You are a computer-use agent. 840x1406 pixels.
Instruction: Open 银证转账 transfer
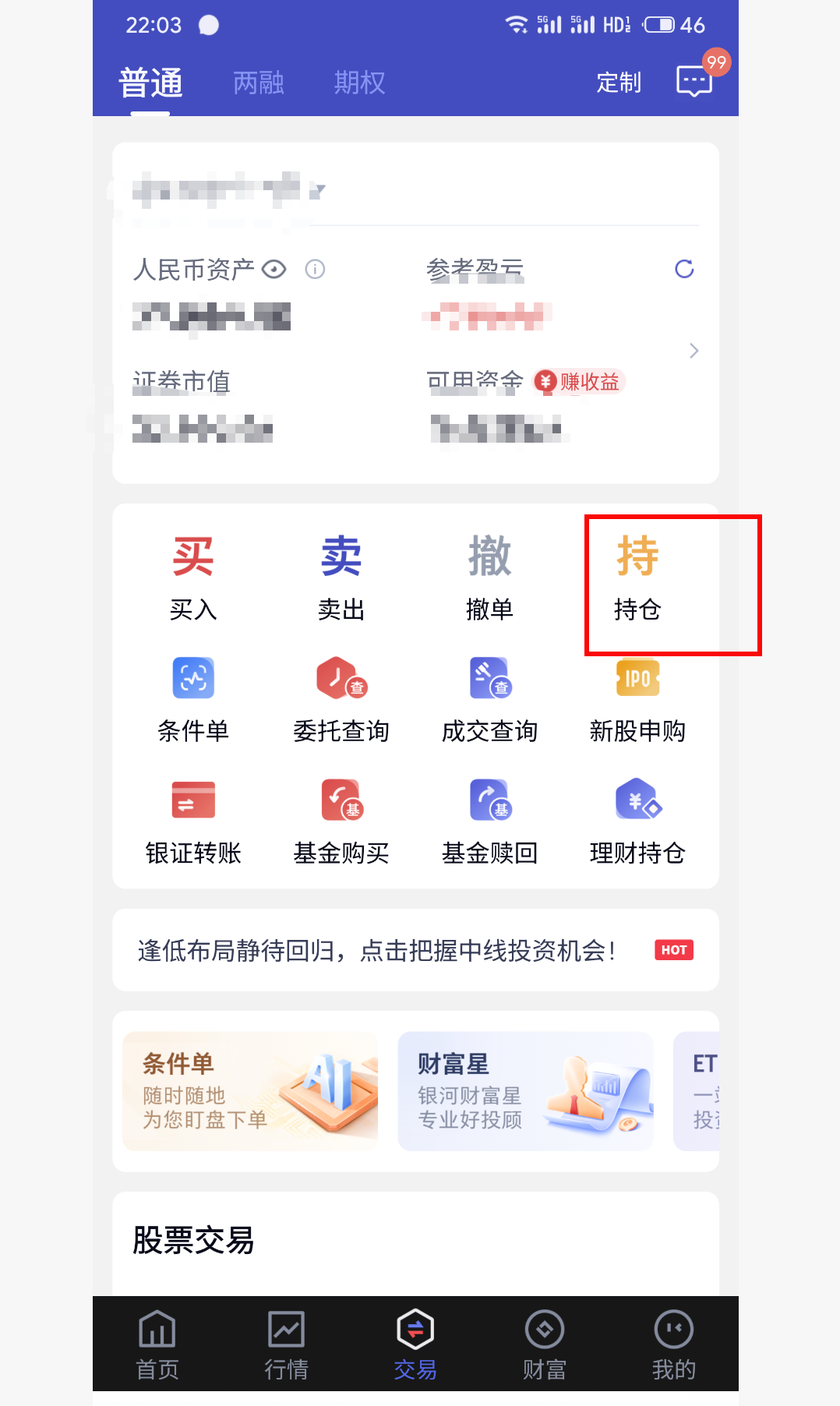193,821
